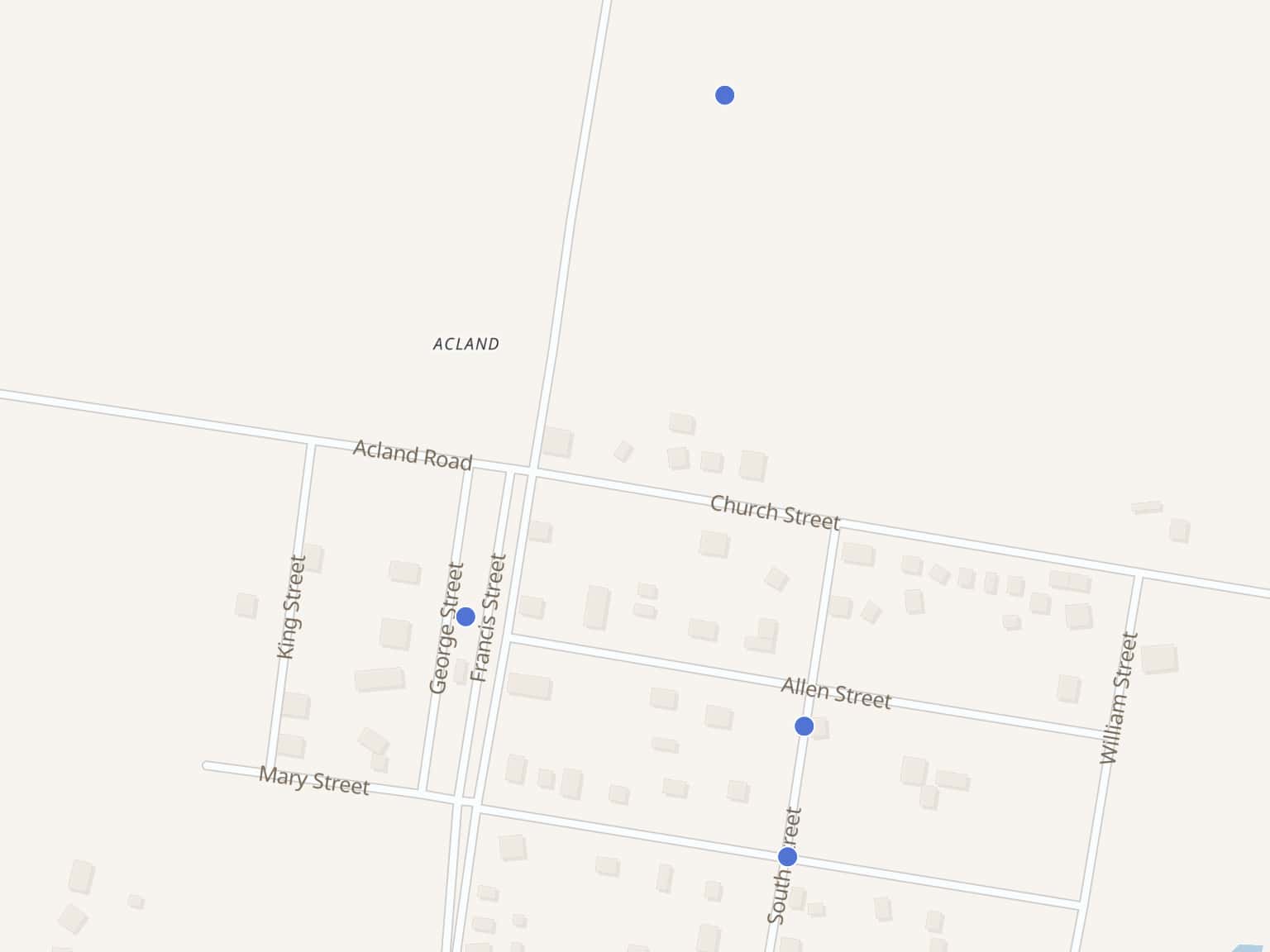Open the marker near Allen Street

coord(804,726)
